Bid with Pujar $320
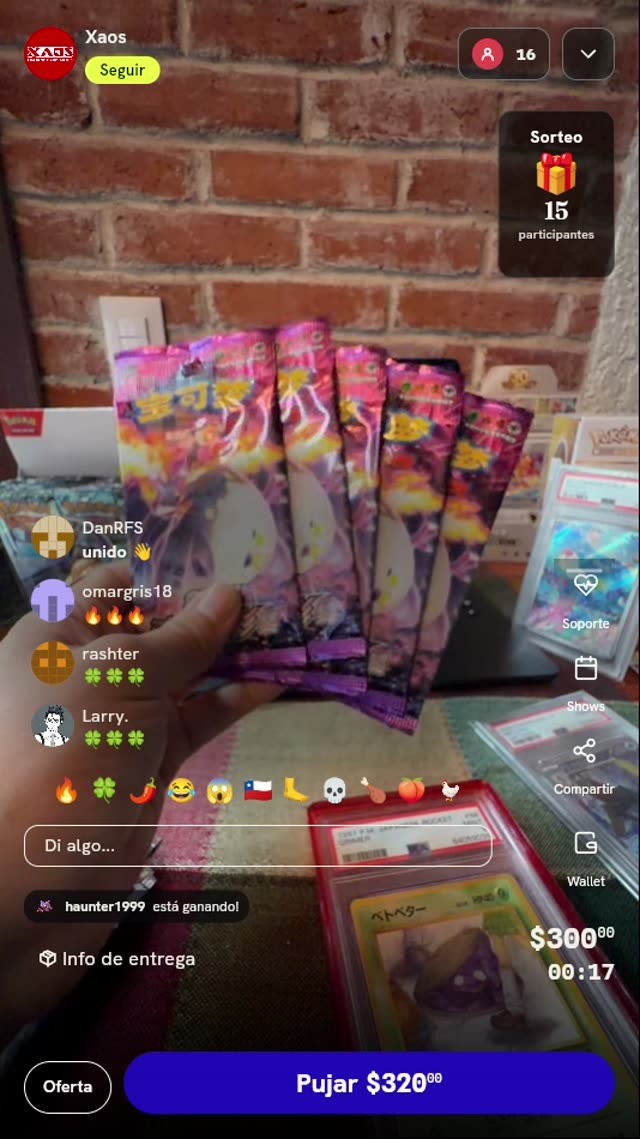The height and width of the screenshot is (1139, 640). click(369, 1083)
